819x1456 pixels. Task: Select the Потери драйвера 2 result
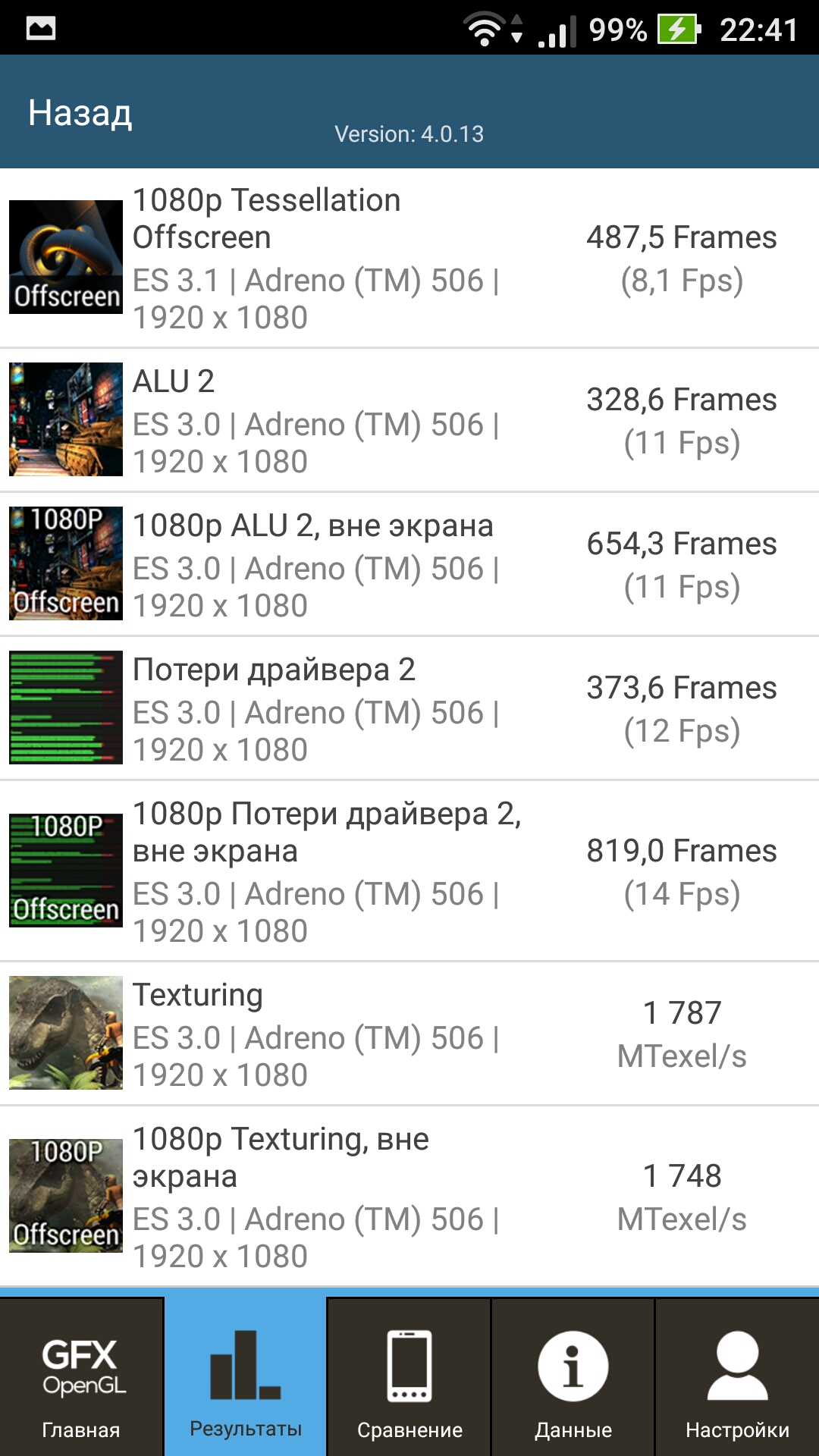pos(409,708)
